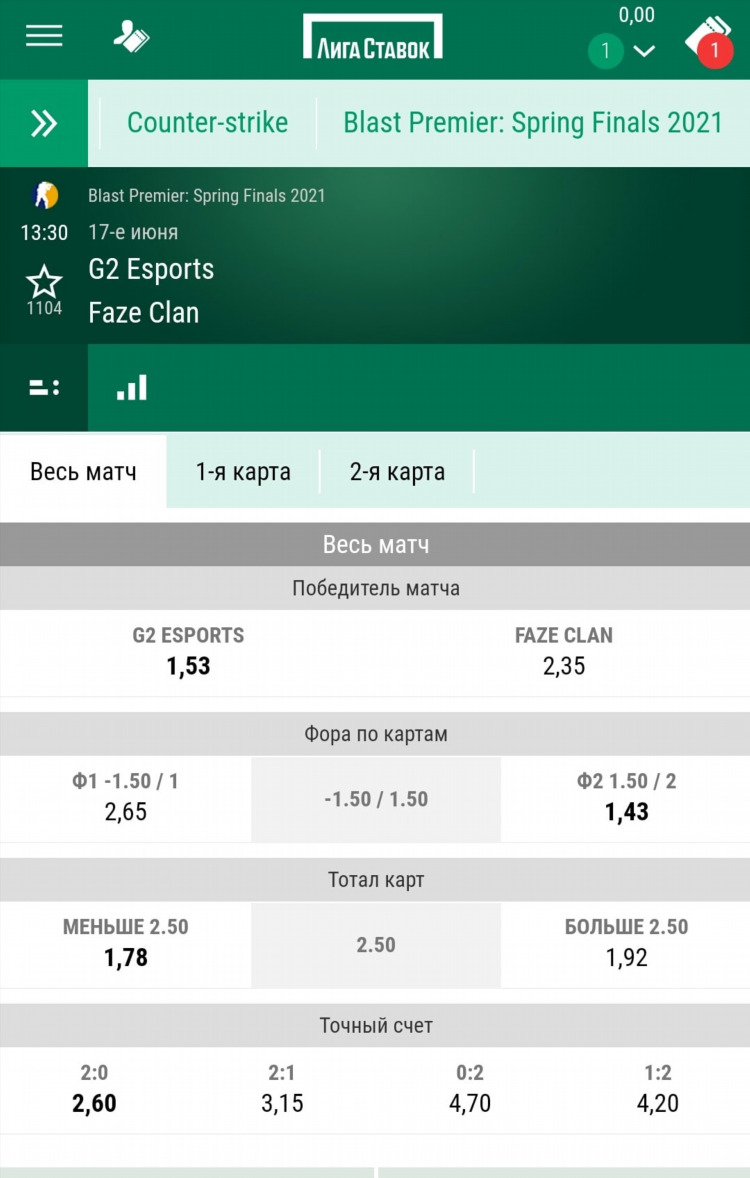Expand the balance dropdown chevron
The image size is (750, 1178).
(644, 50)
